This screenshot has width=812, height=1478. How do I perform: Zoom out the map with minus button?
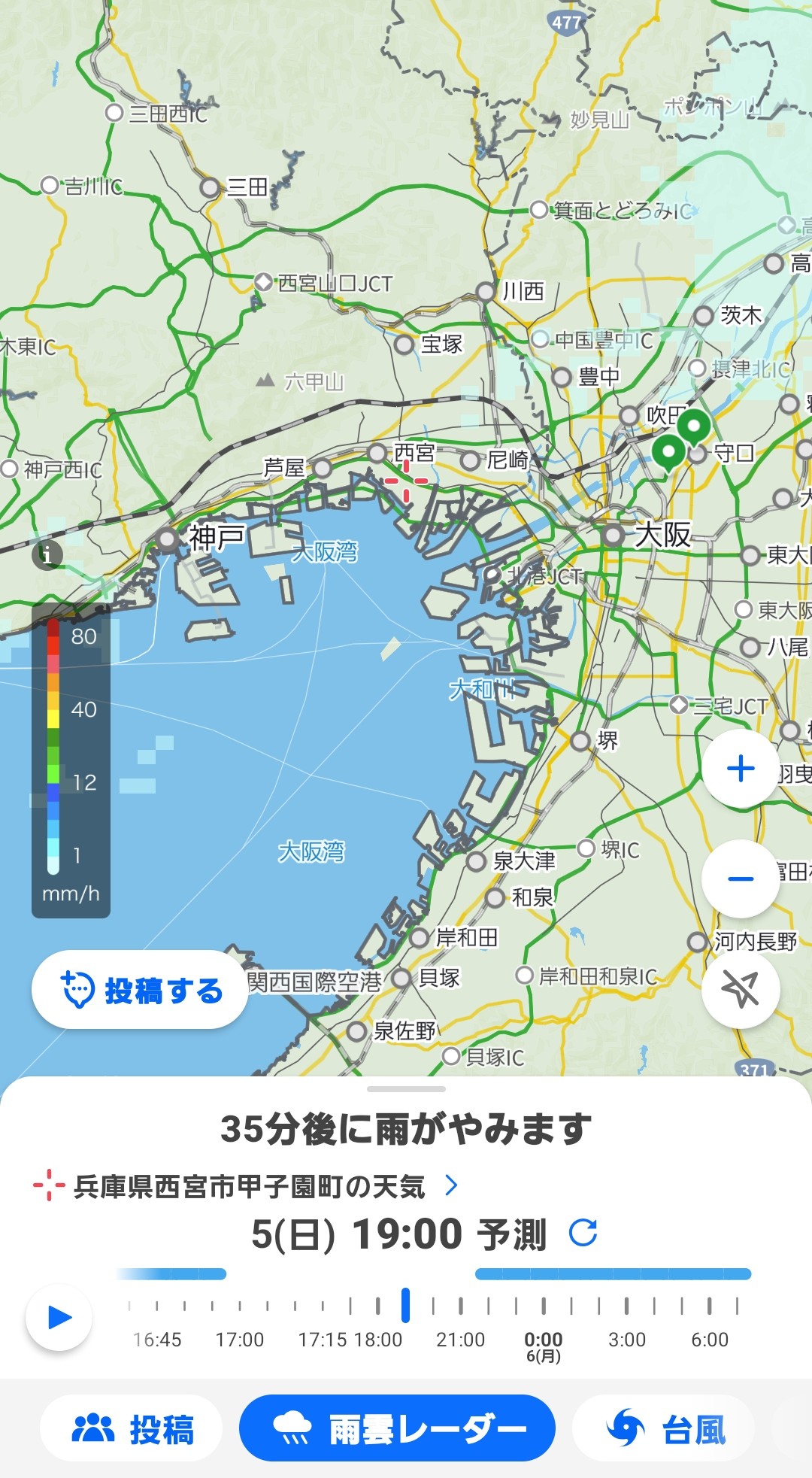741,879
